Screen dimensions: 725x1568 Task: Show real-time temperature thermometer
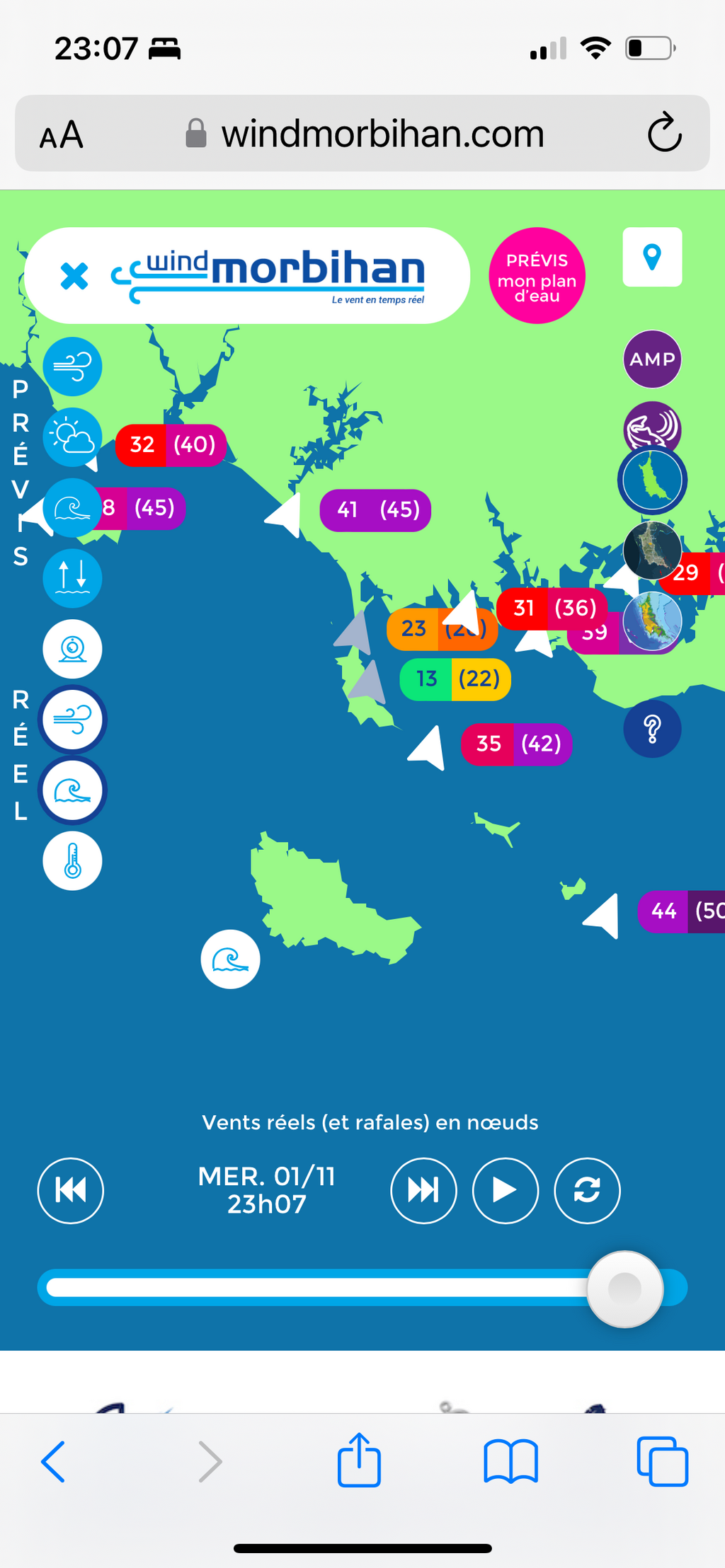72,861
